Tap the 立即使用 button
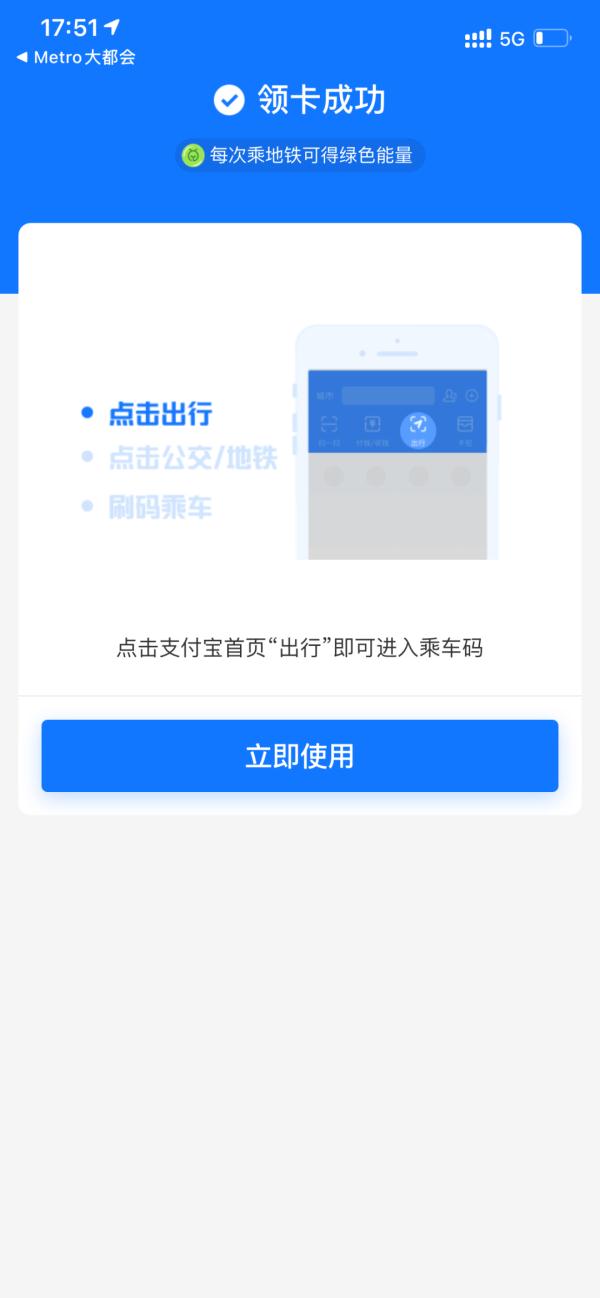 [299, 756]
